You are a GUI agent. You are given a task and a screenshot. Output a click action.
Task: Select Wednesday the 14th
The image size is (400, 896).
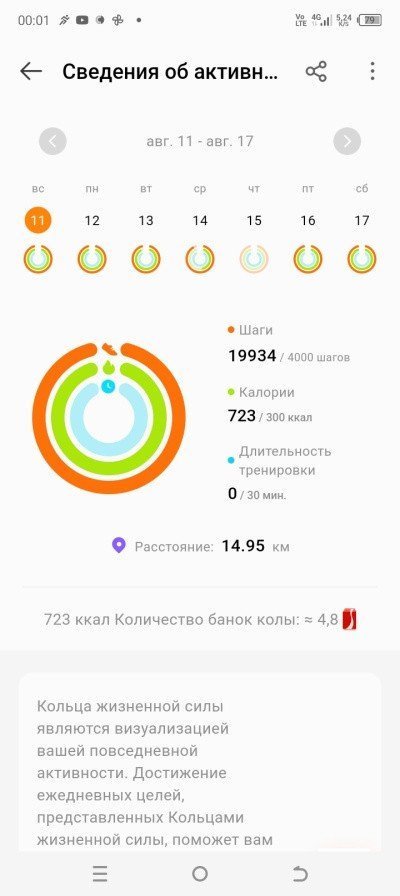point(200,221)
